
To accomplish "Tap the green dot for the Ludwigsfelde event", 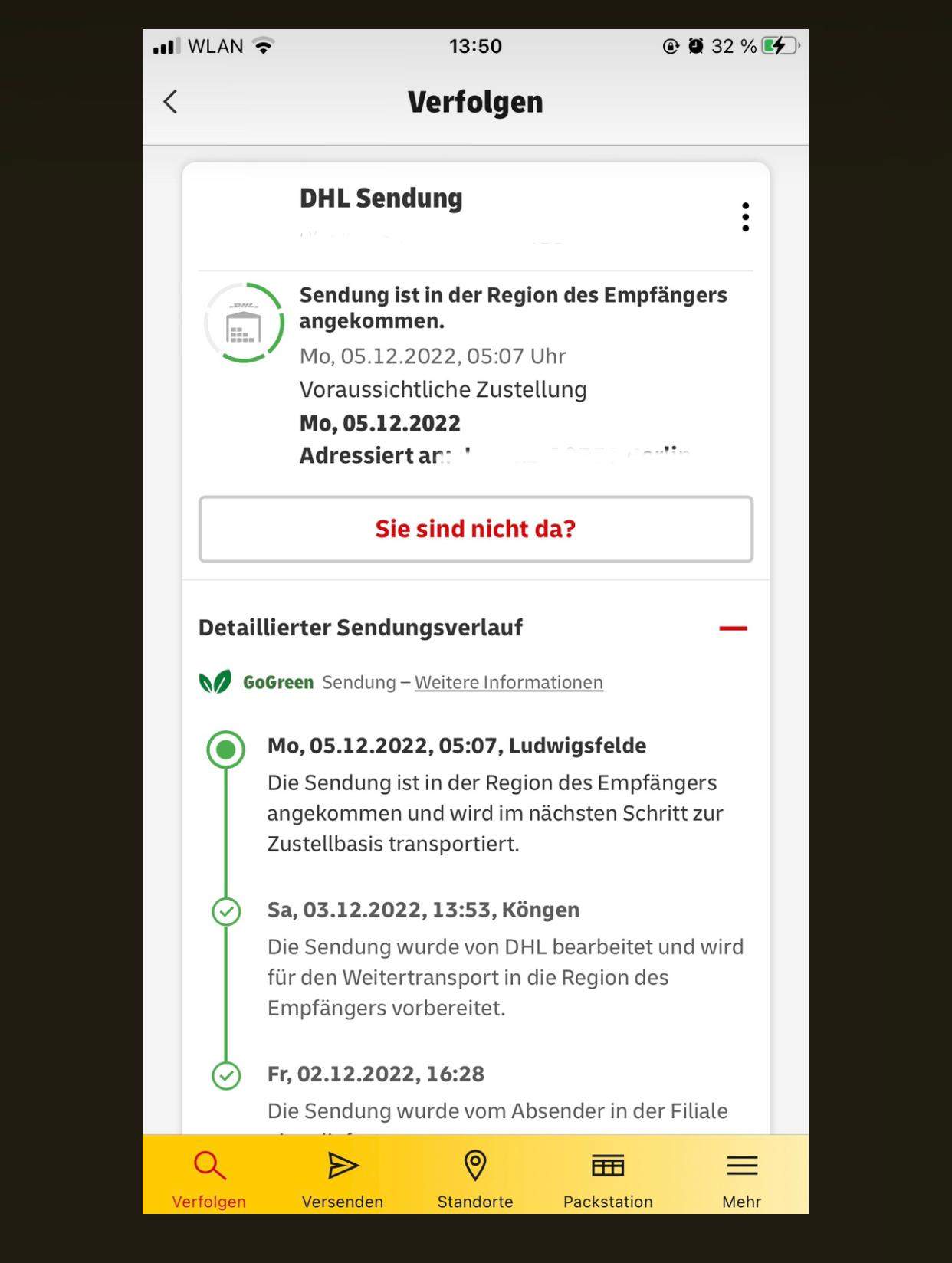I will click(225, 750).
